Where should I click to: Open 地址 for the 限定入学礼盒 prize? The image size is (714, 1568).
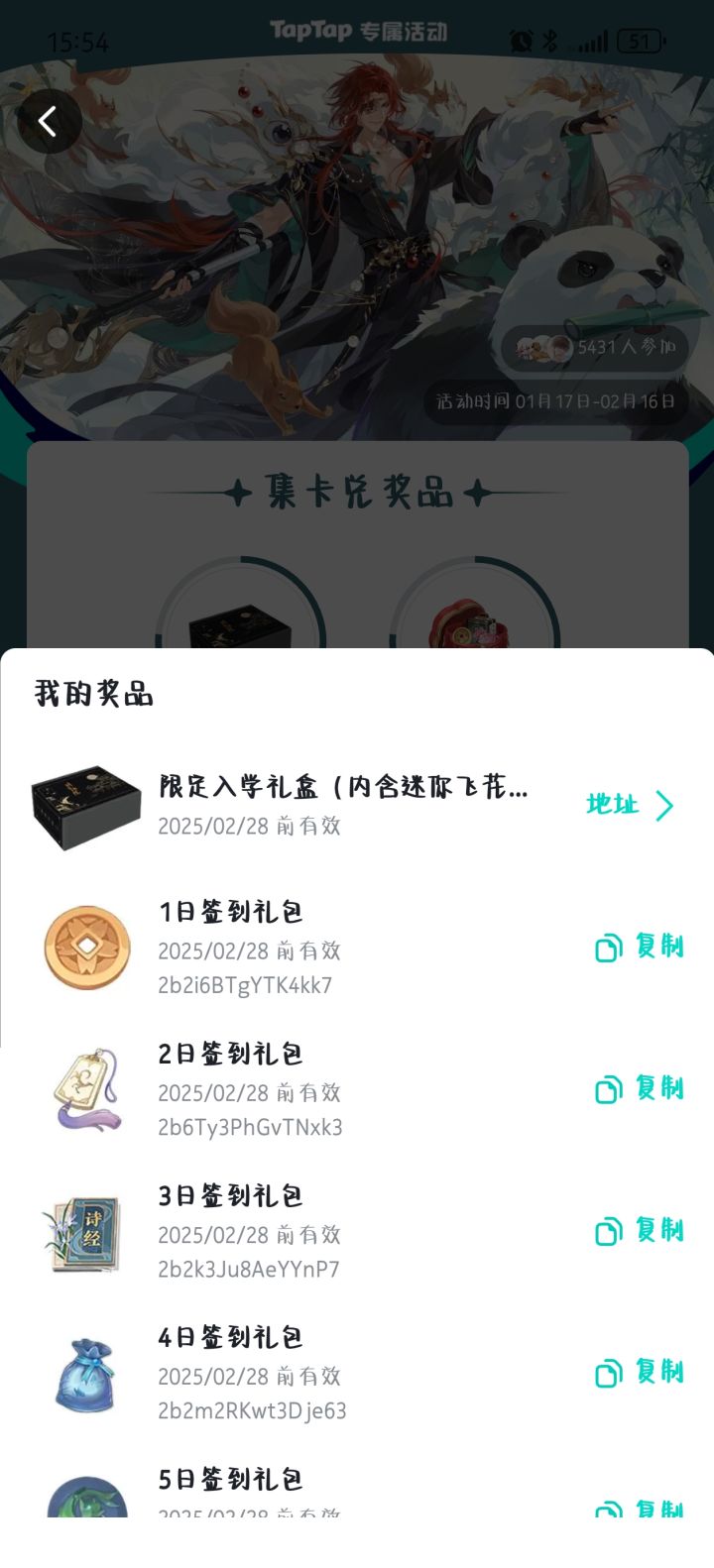coord(630,805)
